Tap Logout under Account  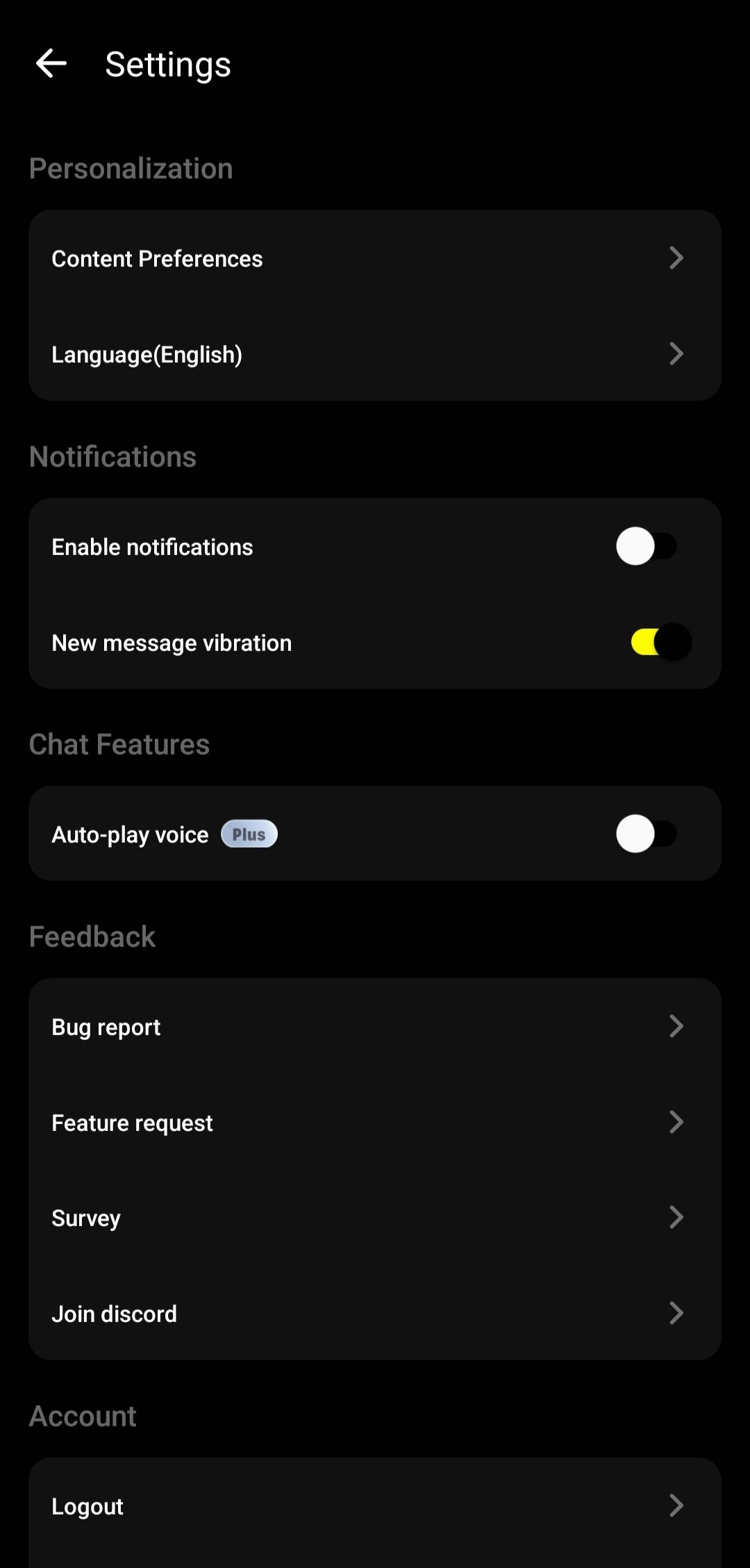tap(375, 1506)
